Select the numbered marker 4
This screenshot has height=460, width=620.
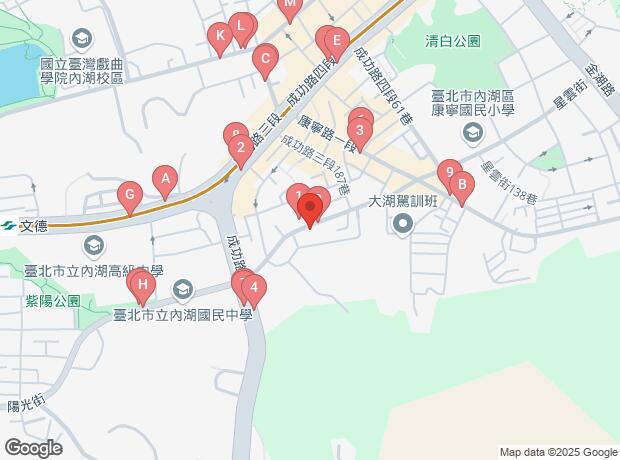(x=255, y=289)
